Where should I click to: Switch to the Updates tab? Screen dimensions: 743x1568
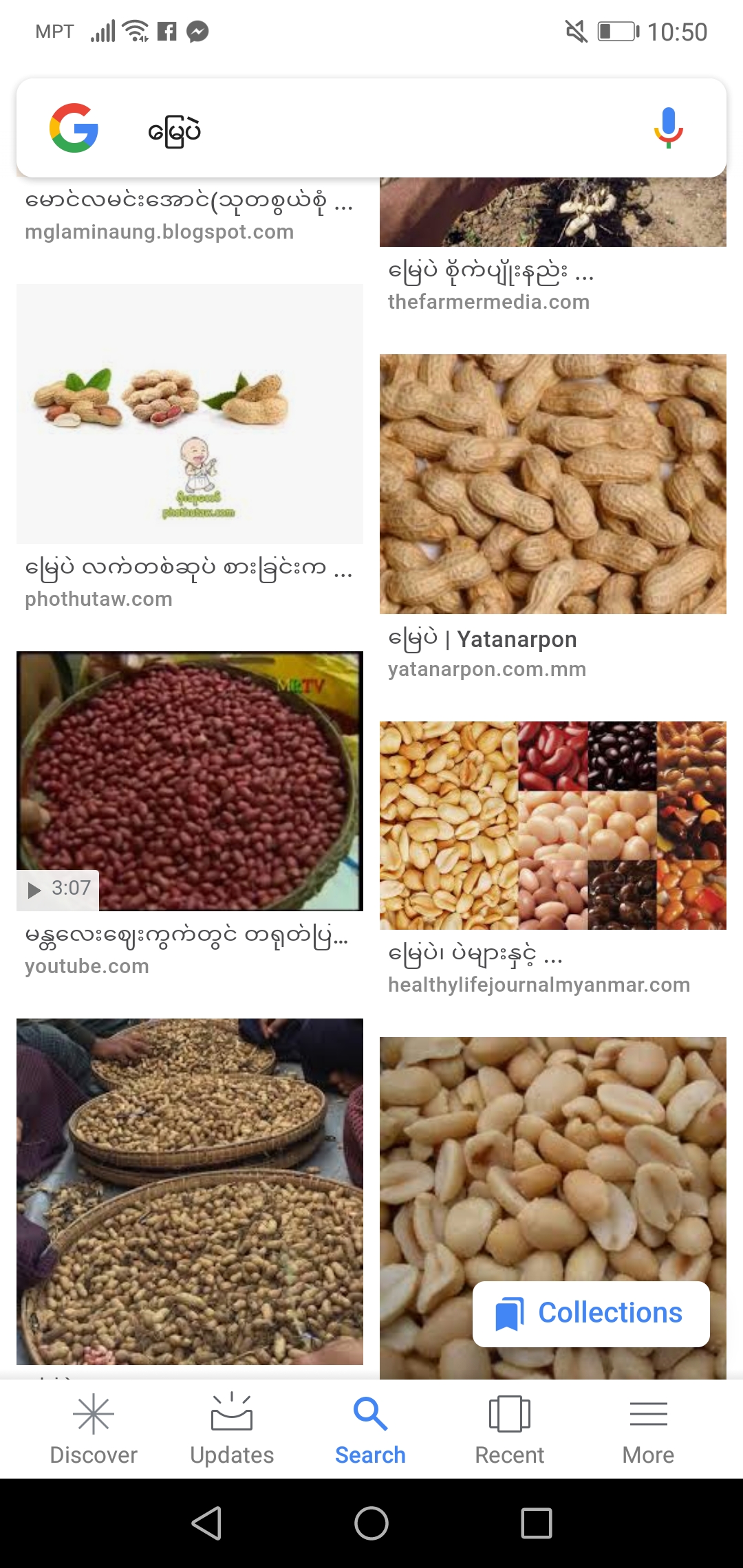pyautogui.click(x=232, y=1429)
